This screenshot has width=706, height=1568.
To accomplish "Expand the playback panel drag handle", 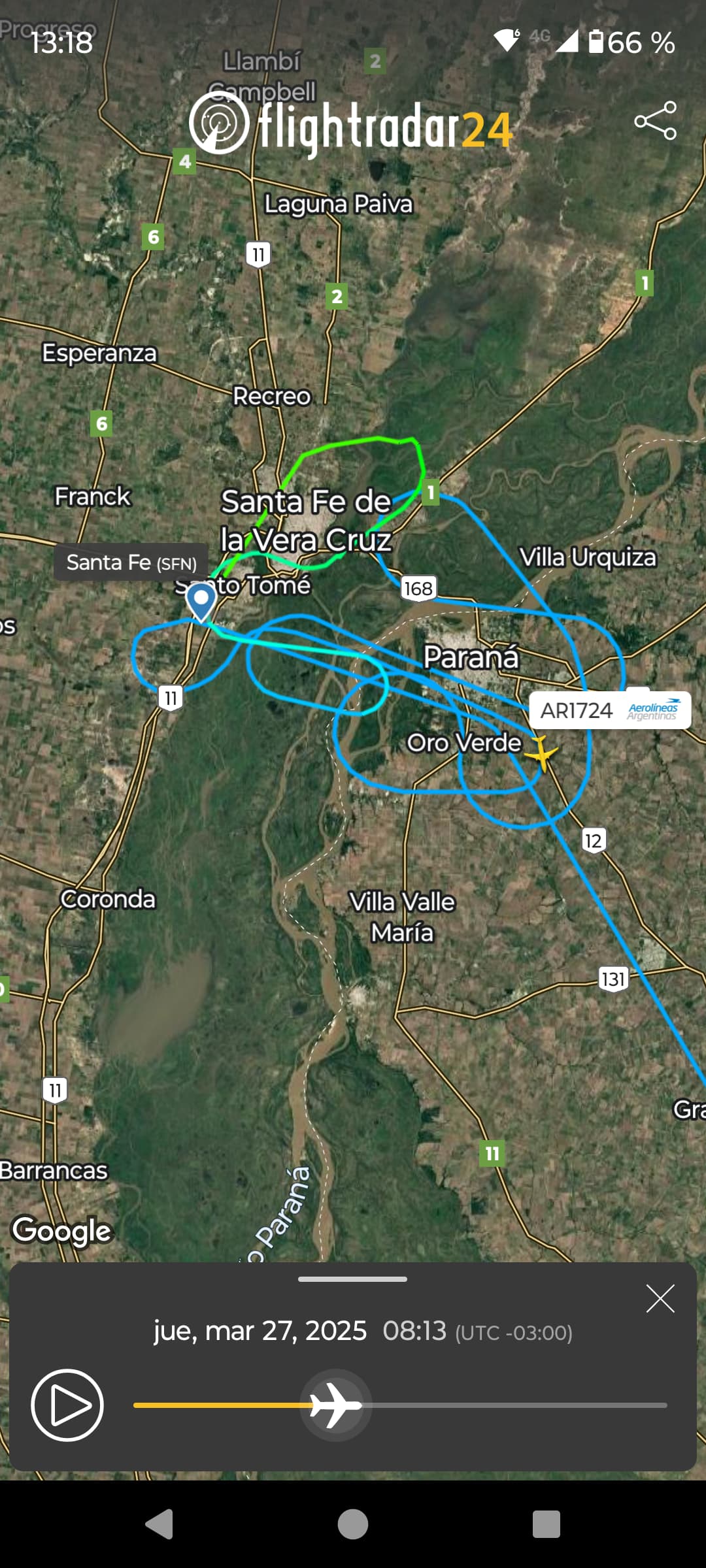I will click(x=352, y=1279).
